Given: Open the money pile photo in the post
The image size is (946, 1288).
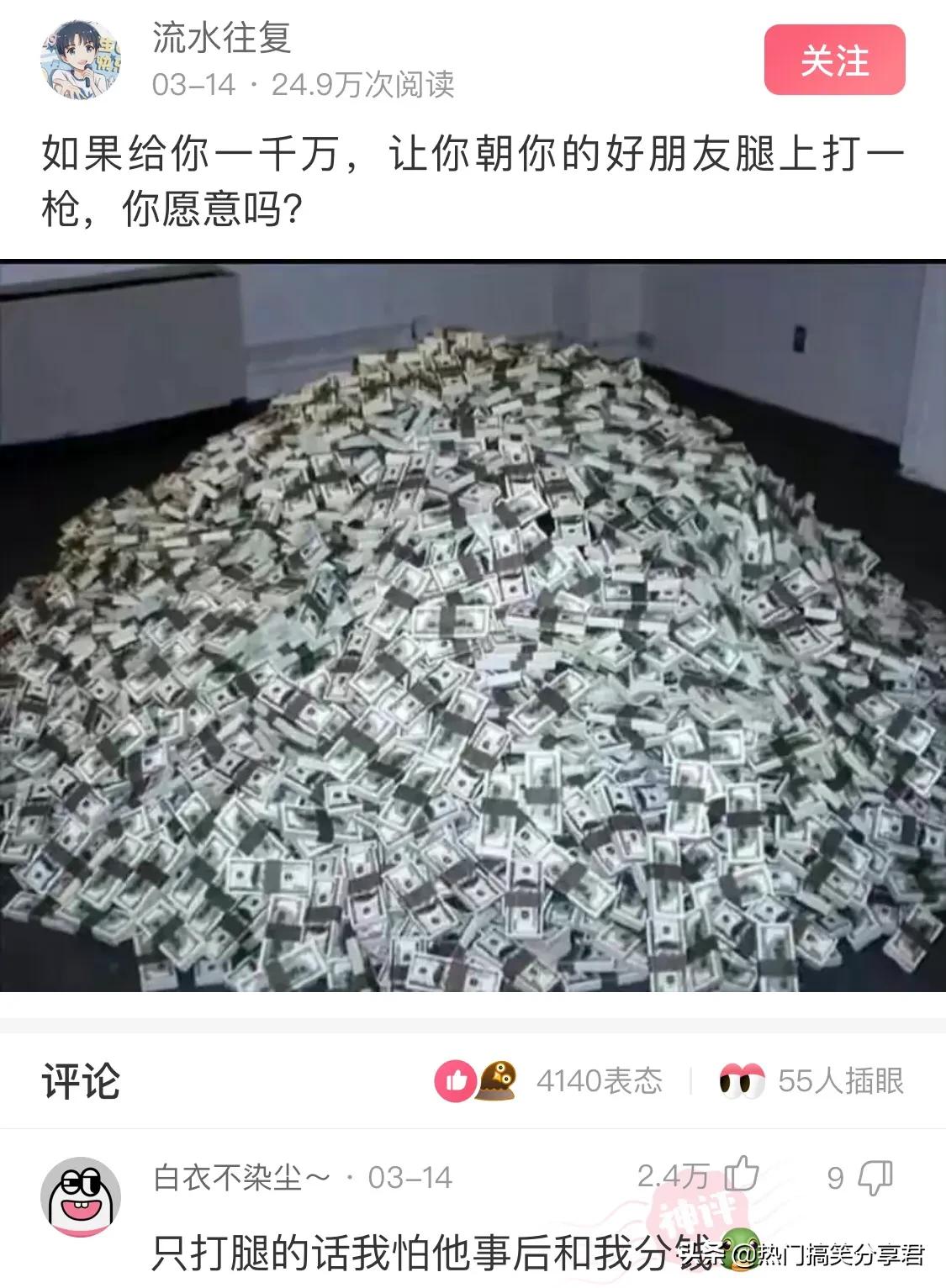Looking at the screenshot, I should click(x=473, y=626).
